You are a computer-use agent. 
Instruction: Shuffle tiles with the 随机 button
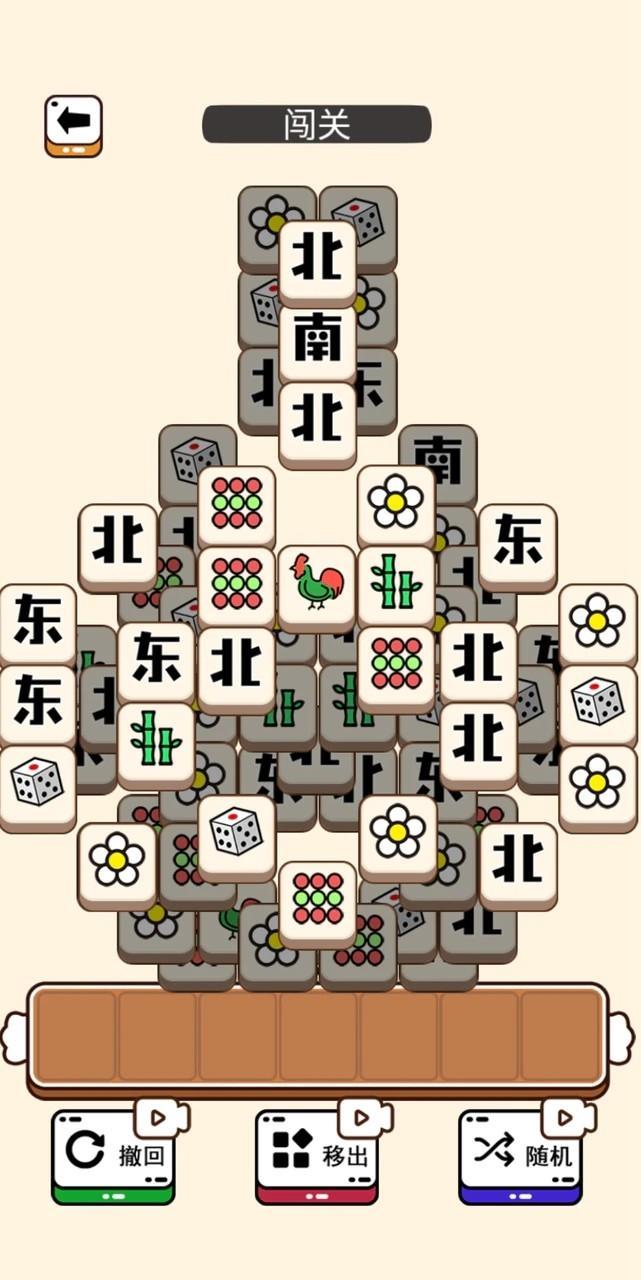pyautogui.click(x=519, y=1153)
